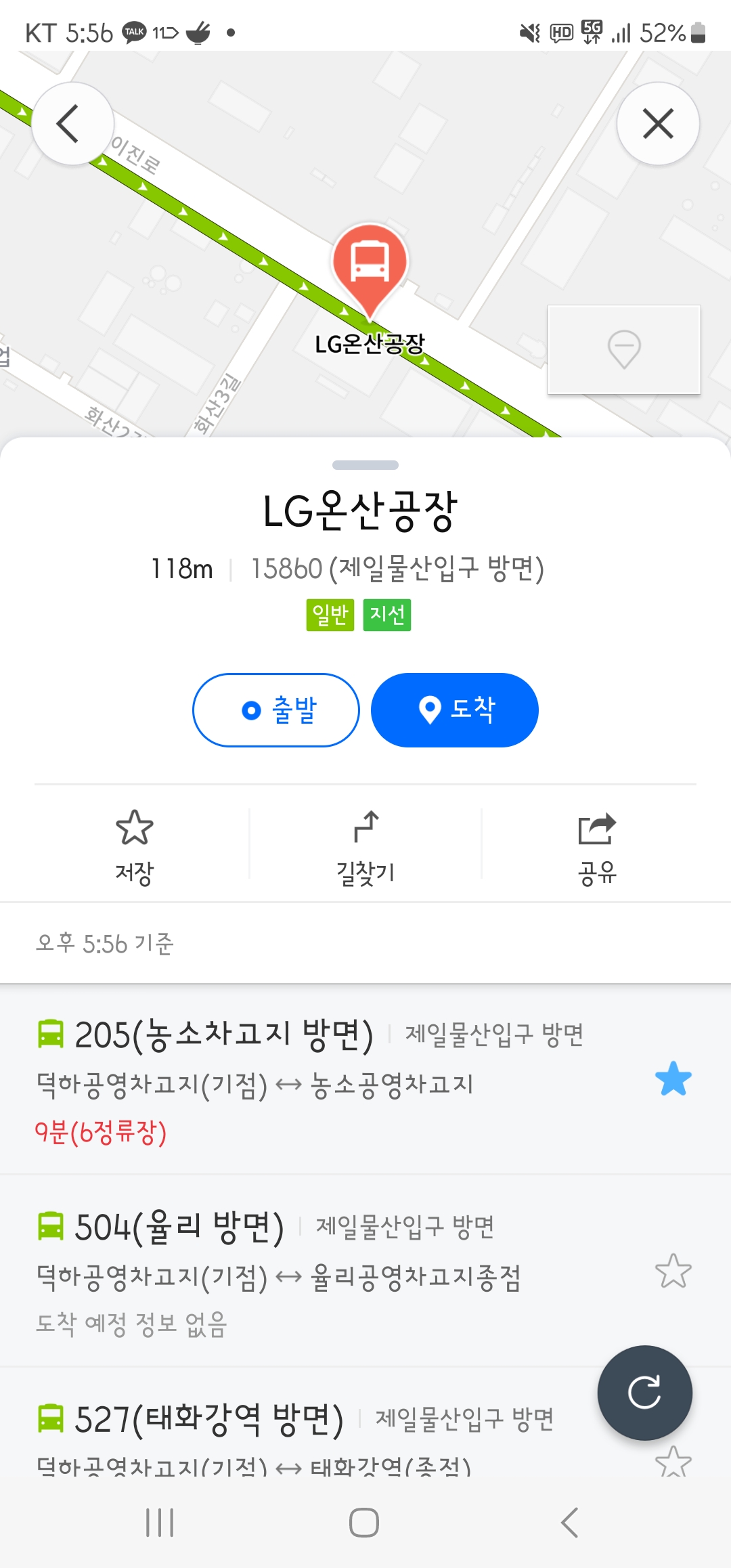Go back using the map's back arrow
The height and width of the screenshot is (1568, 731).
[72, 124]
